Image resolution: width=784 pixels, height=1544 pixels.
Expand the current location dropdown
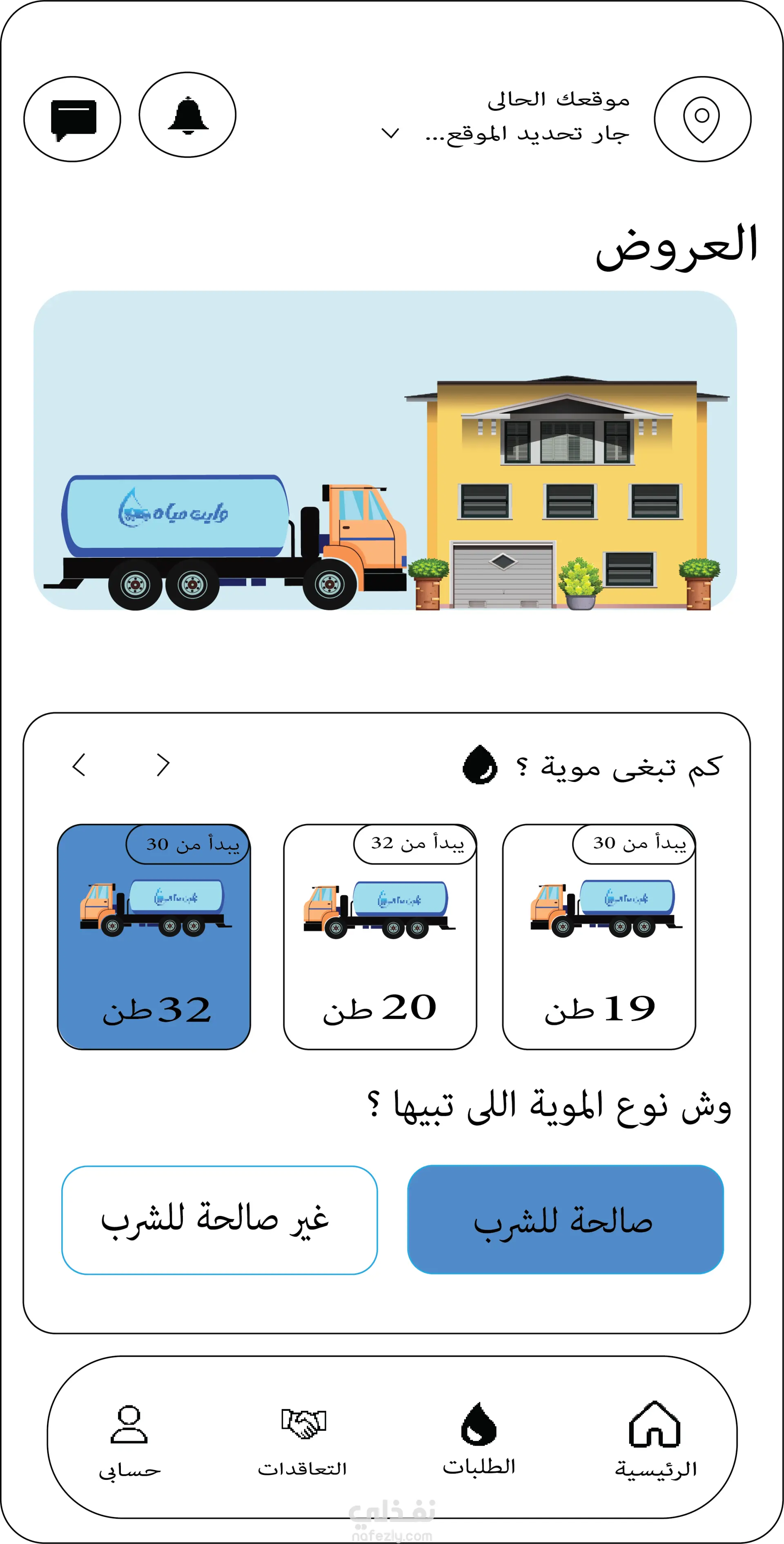click(390, 133)
